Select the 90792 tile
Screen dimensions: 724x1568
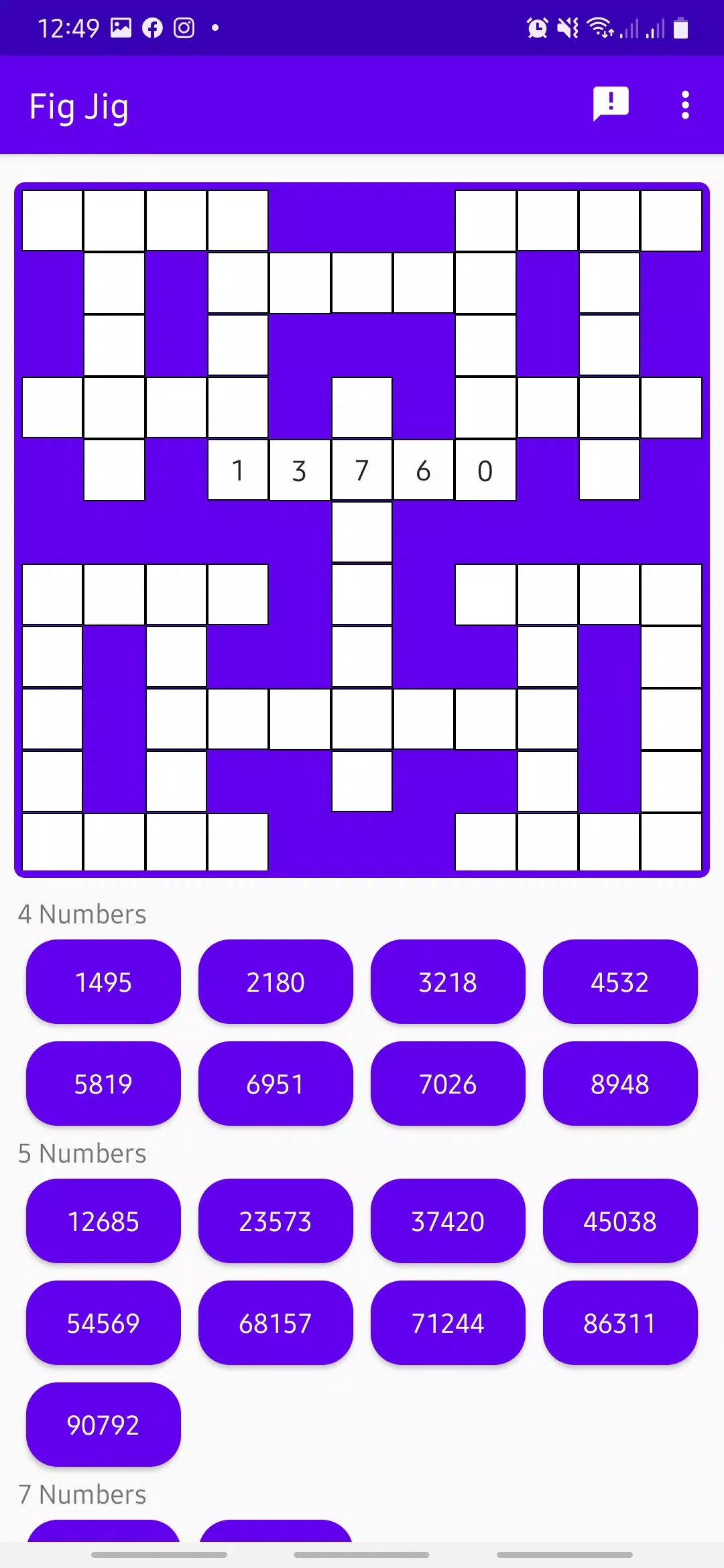103,1426
